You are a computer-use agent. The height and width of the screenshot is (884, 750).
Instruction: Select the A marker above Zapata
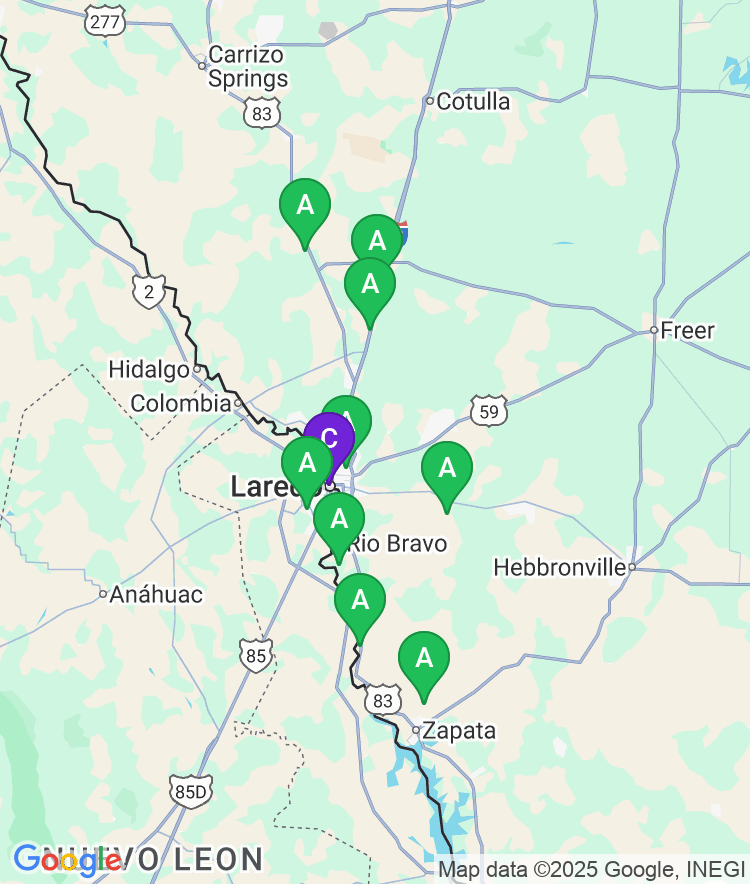pos(424,659)
